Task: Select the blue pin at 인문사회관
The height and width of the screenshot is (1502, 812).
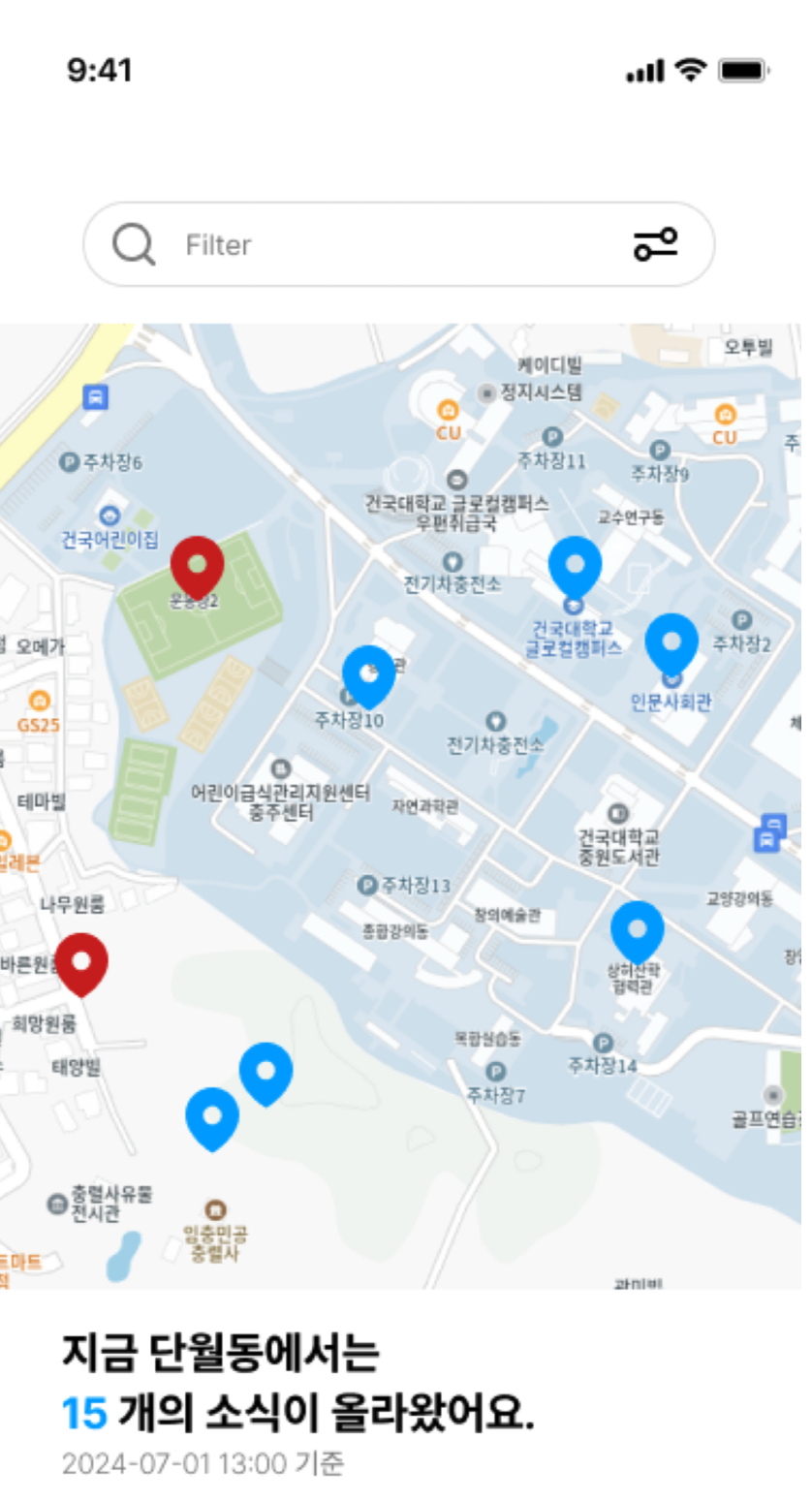Action: (671, 642)
